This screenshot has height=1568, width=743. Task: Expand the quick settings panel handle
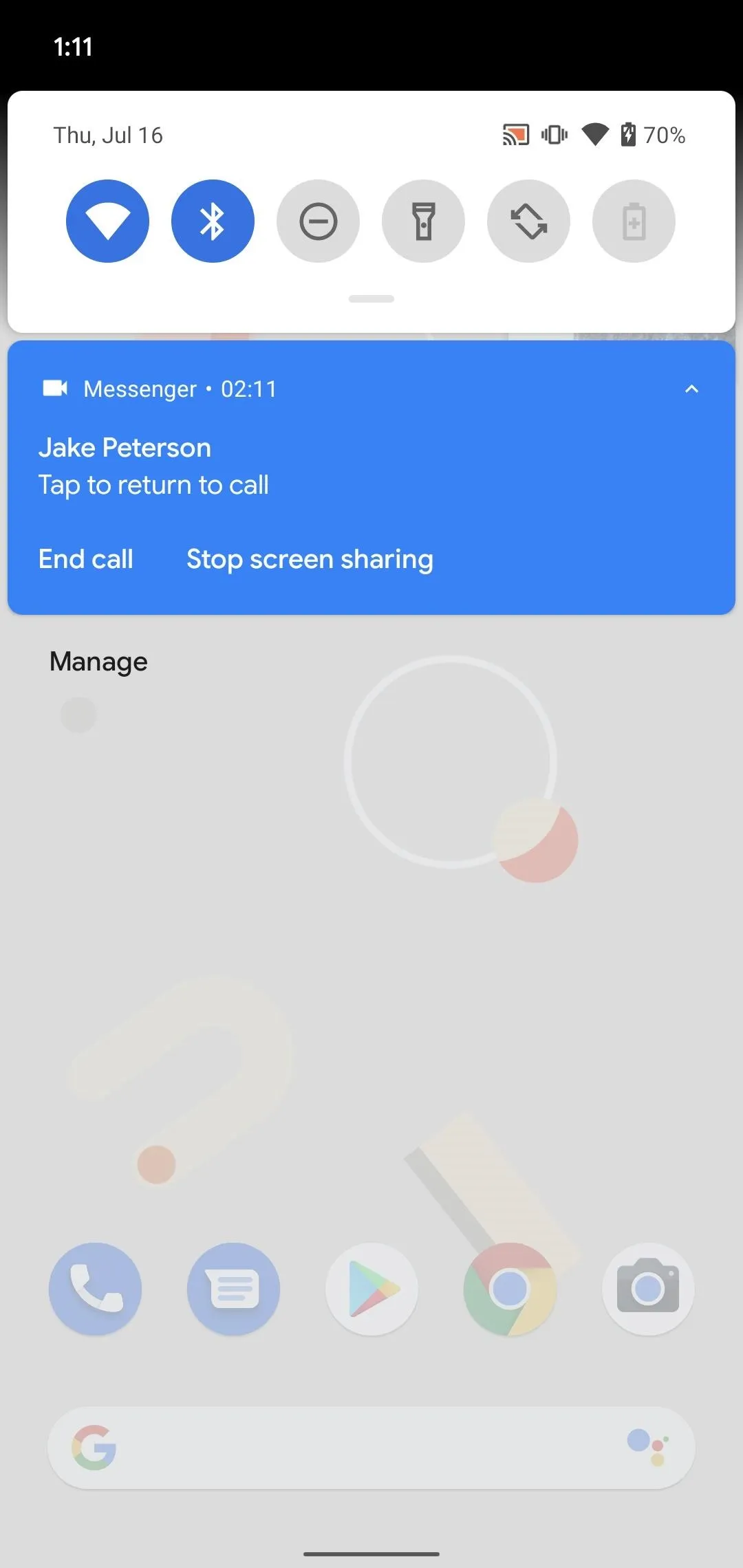pos(371,298)
